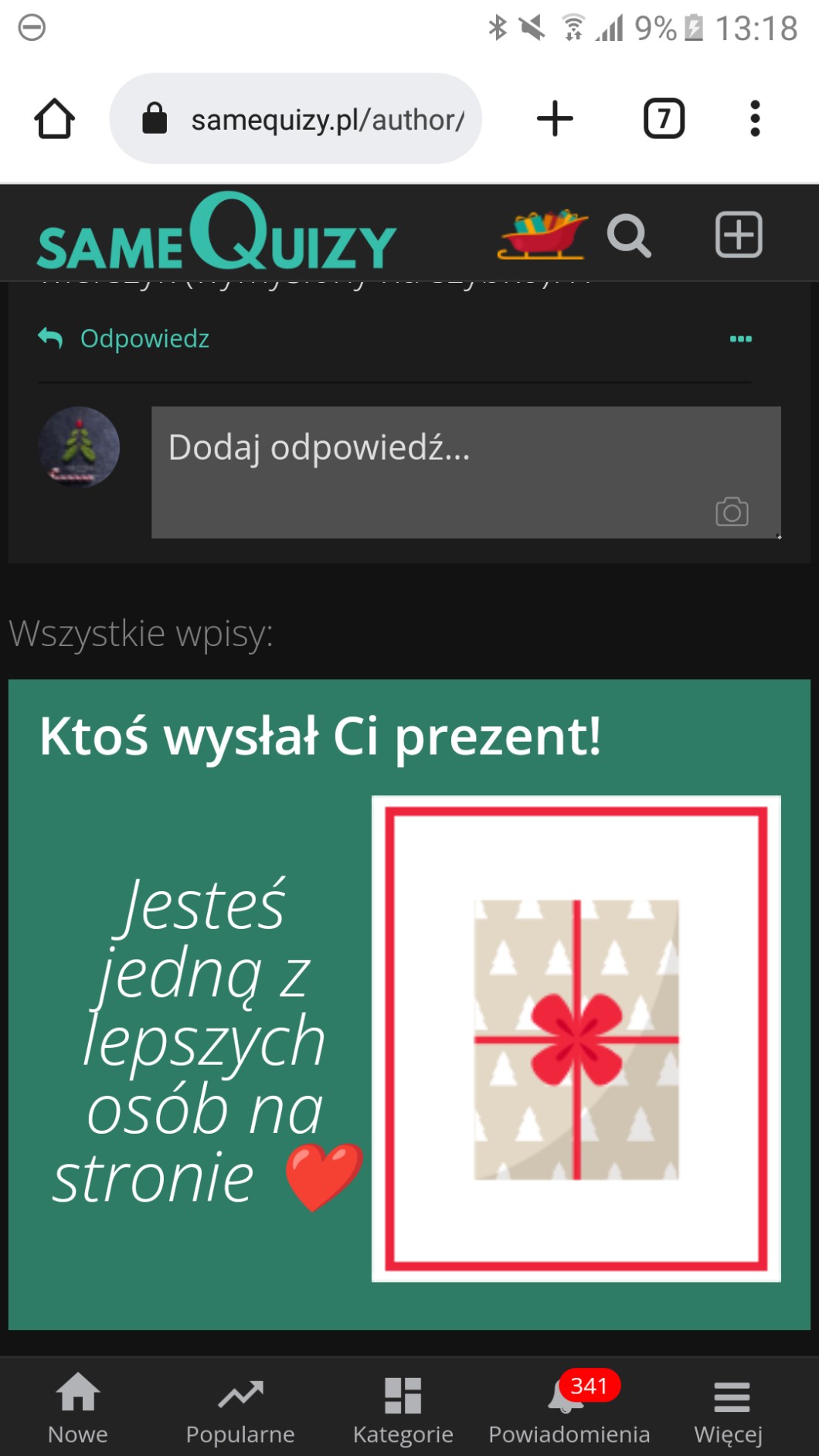Open the Christmas sleigh icon
Viewport: 819px width, 1456px height.
542,234
